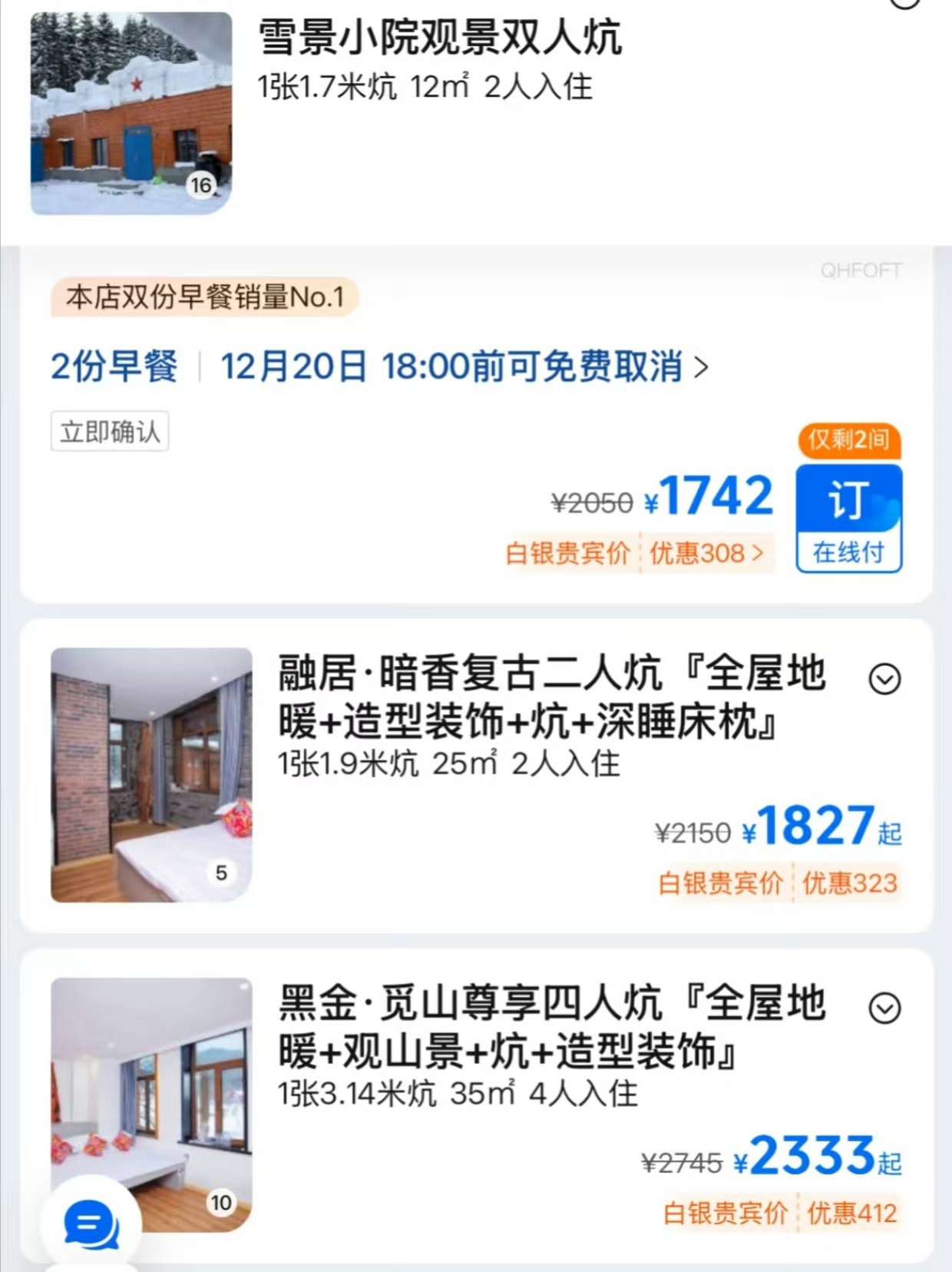The width and height of the screenshot is (952, 1272).
Task: View the 融居·暗香复古二人炕 room photos
Action: pos(151,774)
